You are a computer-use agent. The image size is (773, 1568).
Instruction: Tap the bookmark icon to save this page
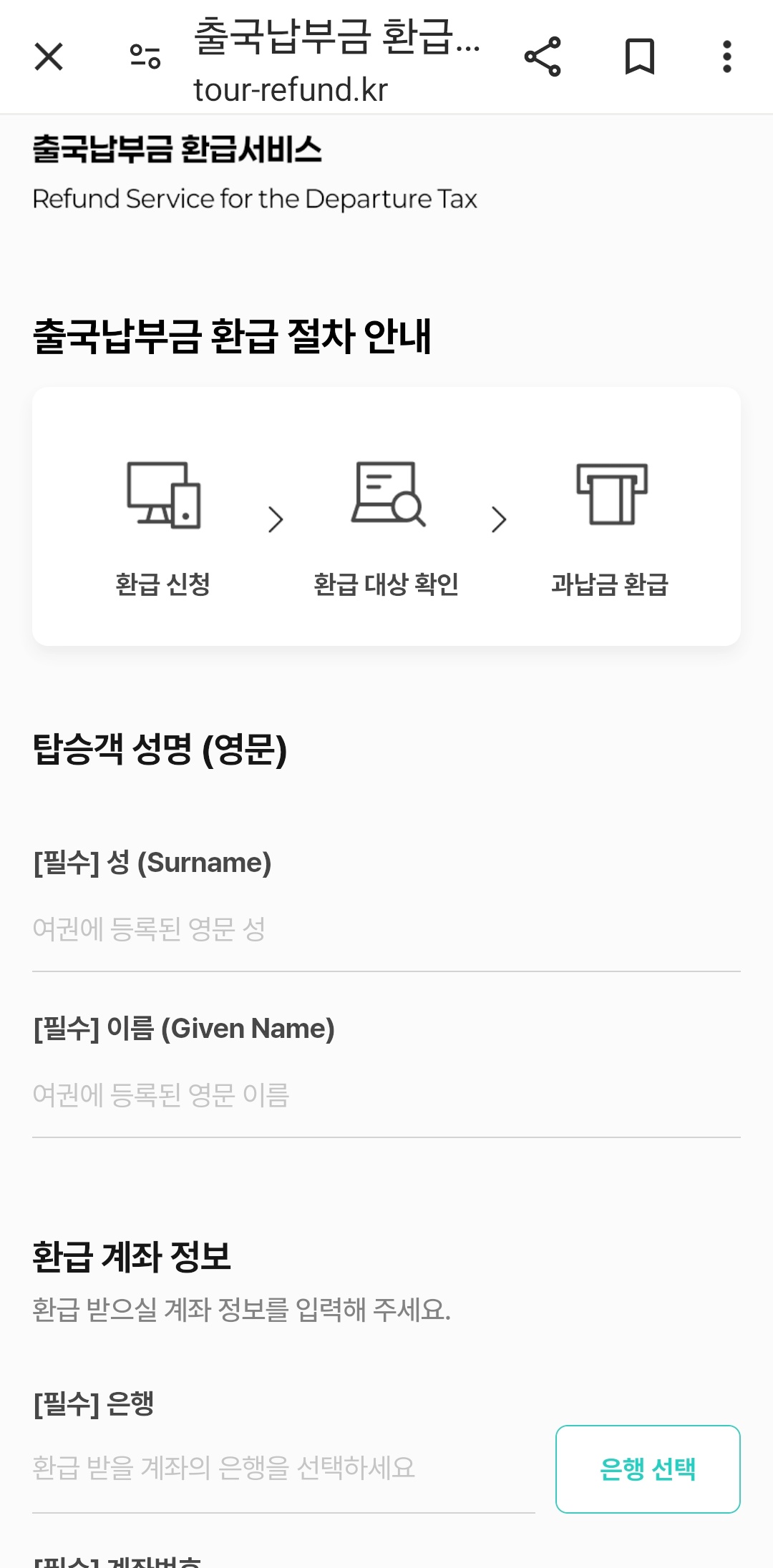(x=640, y=57)
